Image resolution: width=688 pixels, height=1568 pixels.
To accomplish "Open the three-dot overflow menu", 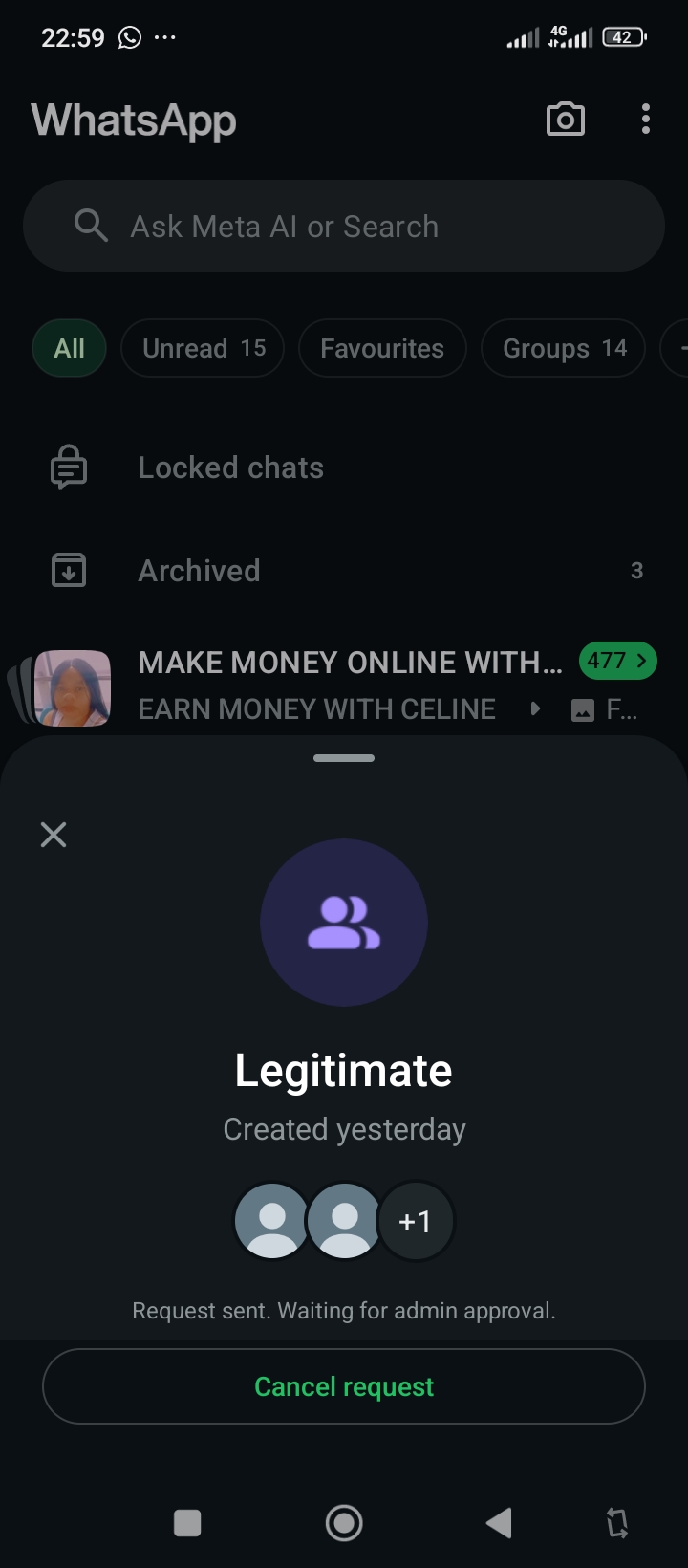I will 646,120.
